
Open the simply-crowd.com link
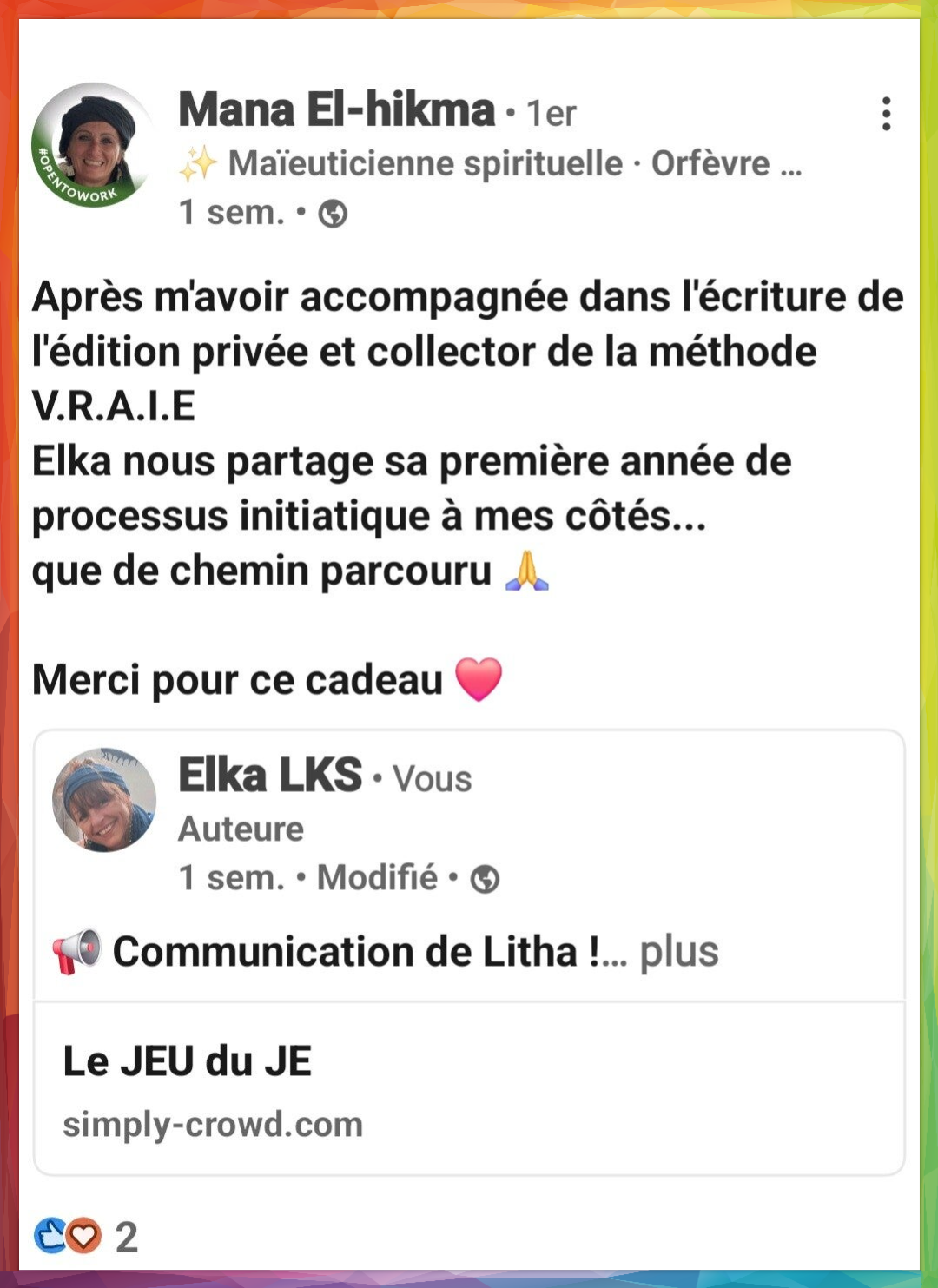[213, 1126]
